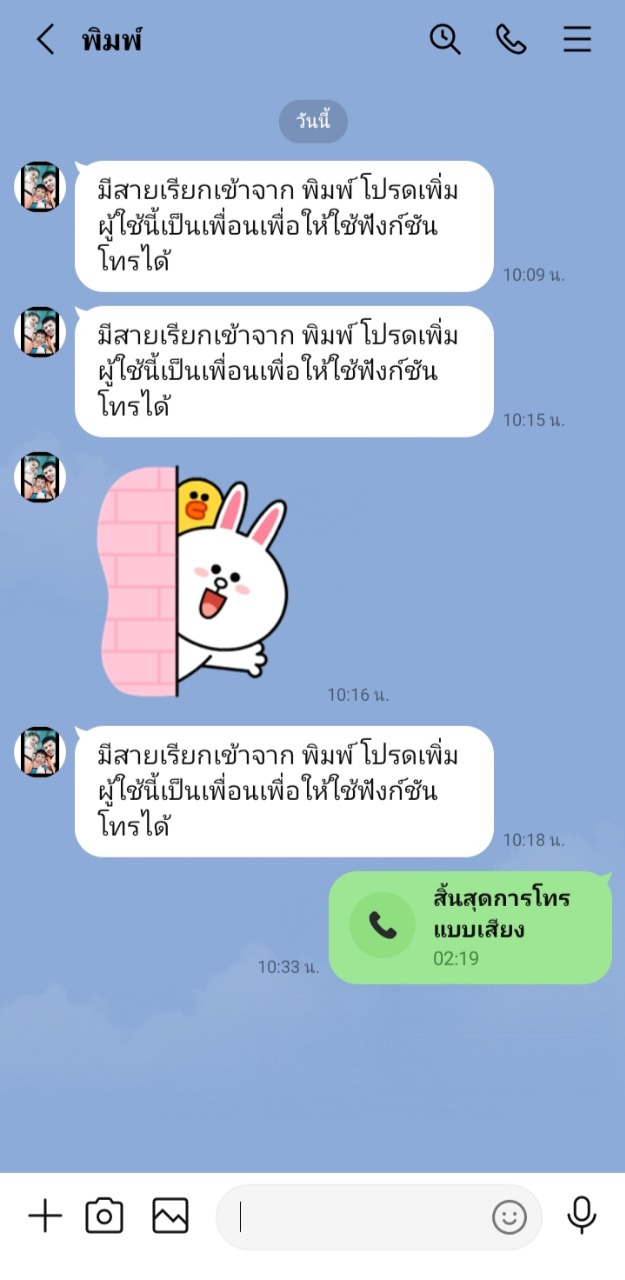
Task: Open sender's profile picture at 10:09 message
Action: (x=40, y=187)
